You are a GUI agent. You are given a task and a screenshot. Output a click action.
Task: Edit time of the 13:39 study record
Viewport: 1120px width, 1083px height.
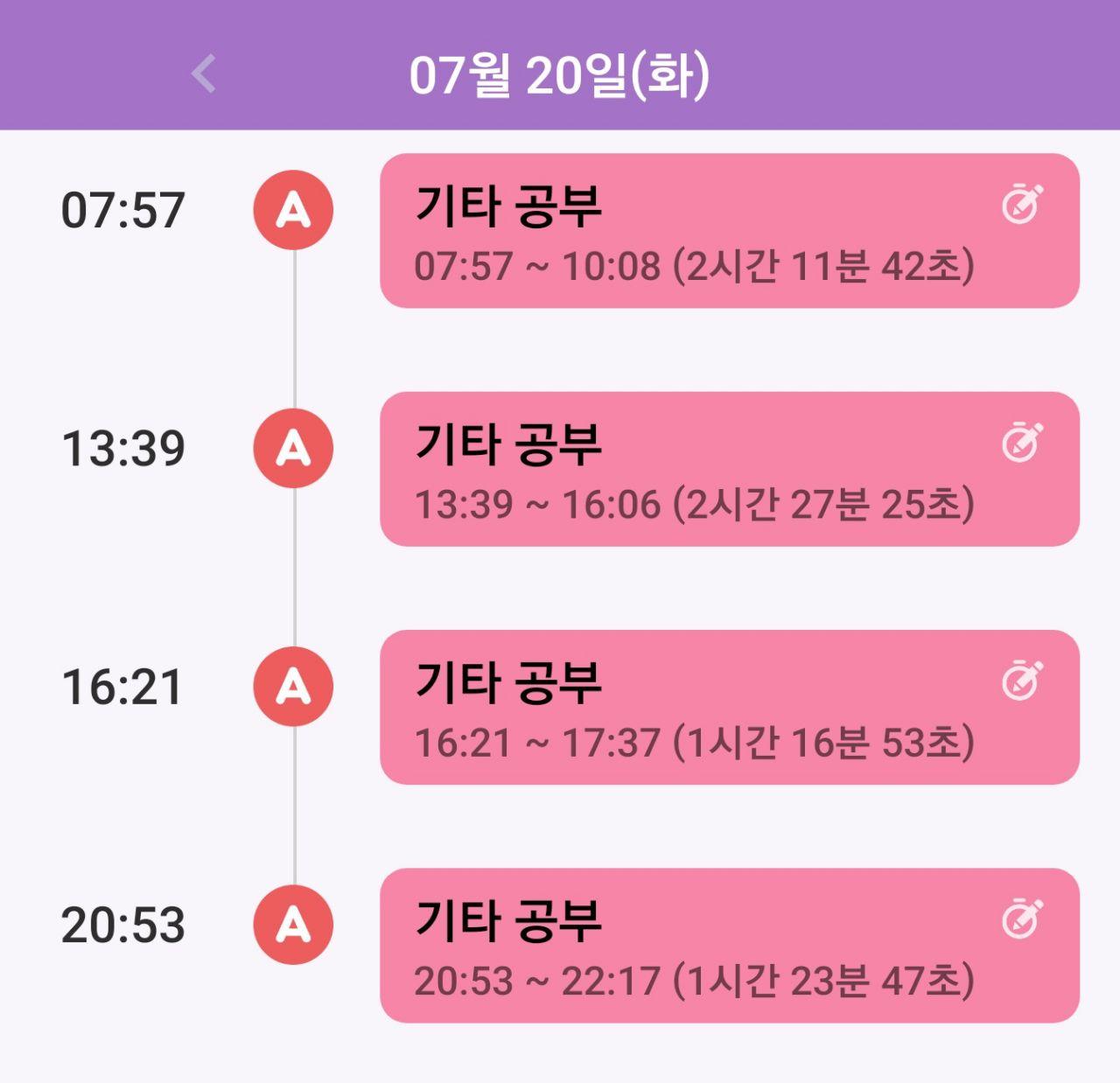[1022, 442]
